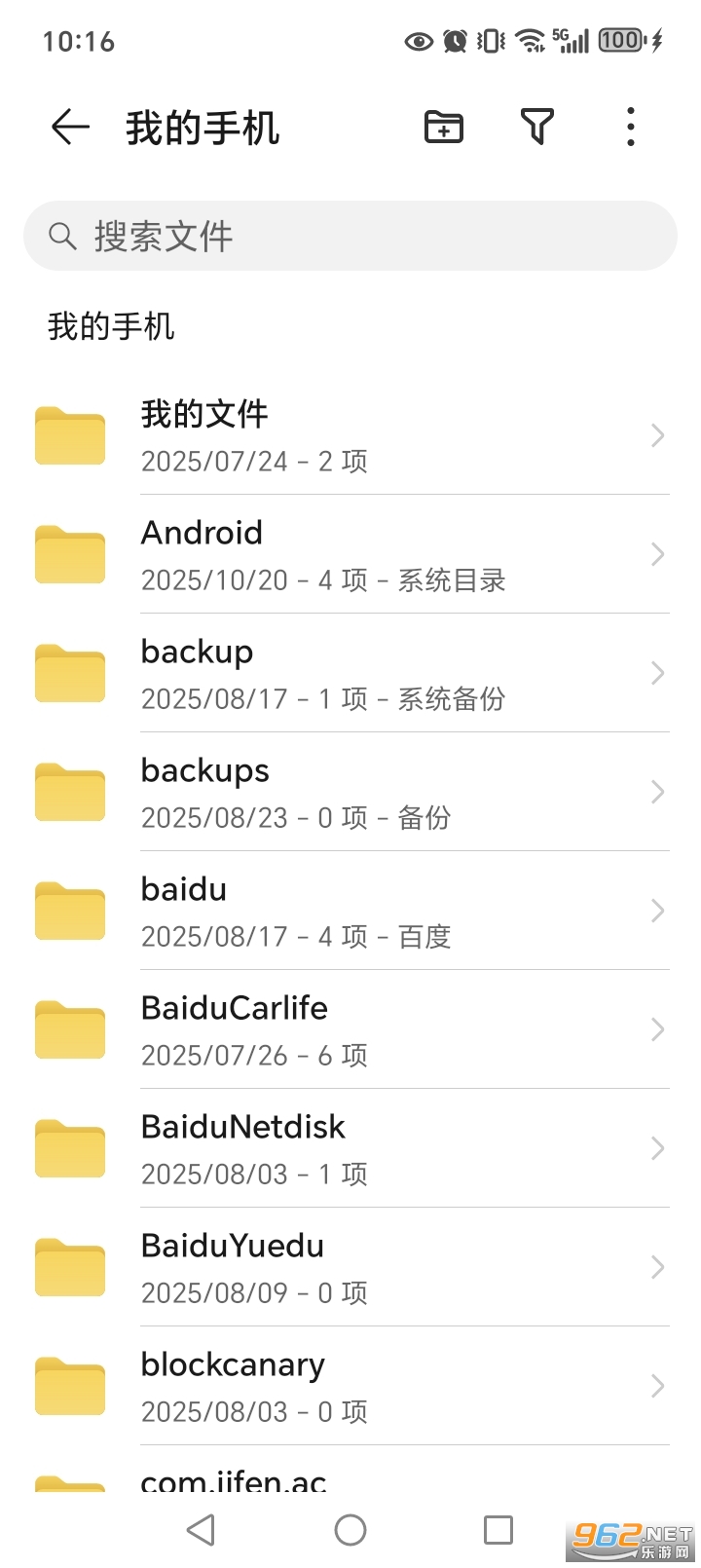701x1568 pixels.
Task: Open the baidu folder icon
Action: pos(69,911)
